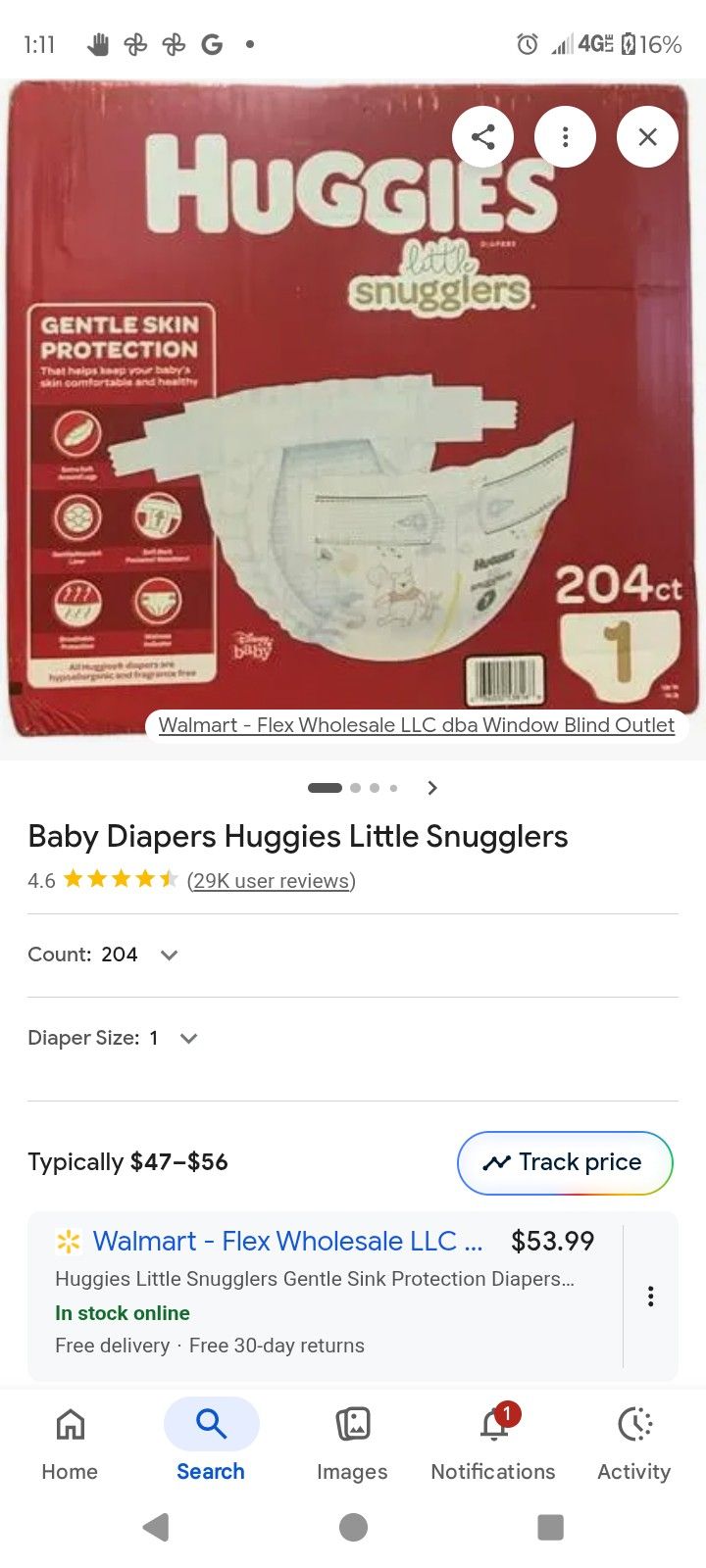Open the three-dot overflow menu on the image

[565, 136]
